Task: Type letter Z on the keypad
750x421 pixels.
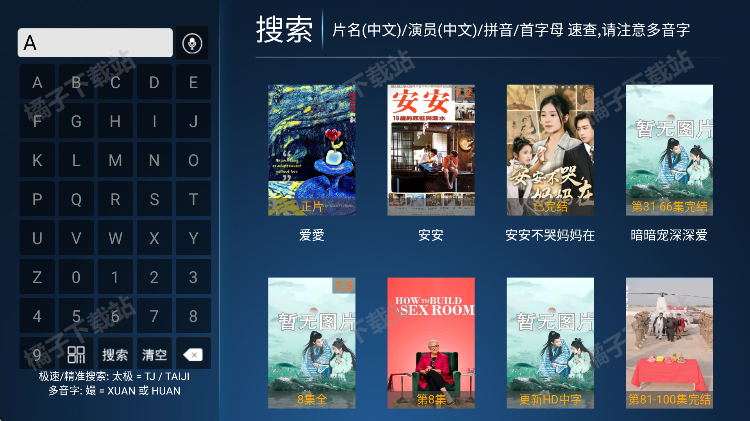Action: [x=37, y=277]
